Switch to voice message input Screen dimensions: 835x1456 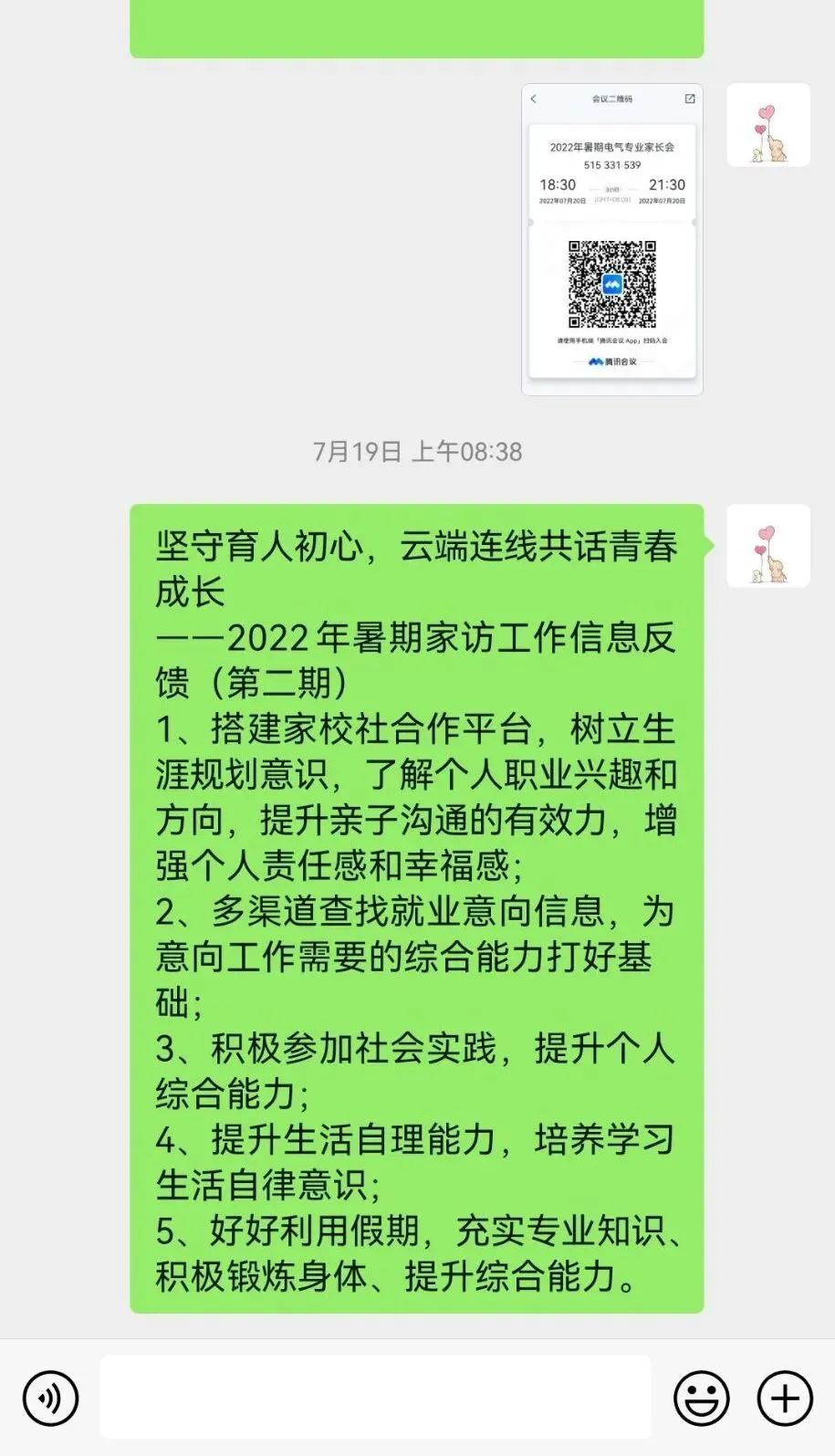coord(50,1398)
